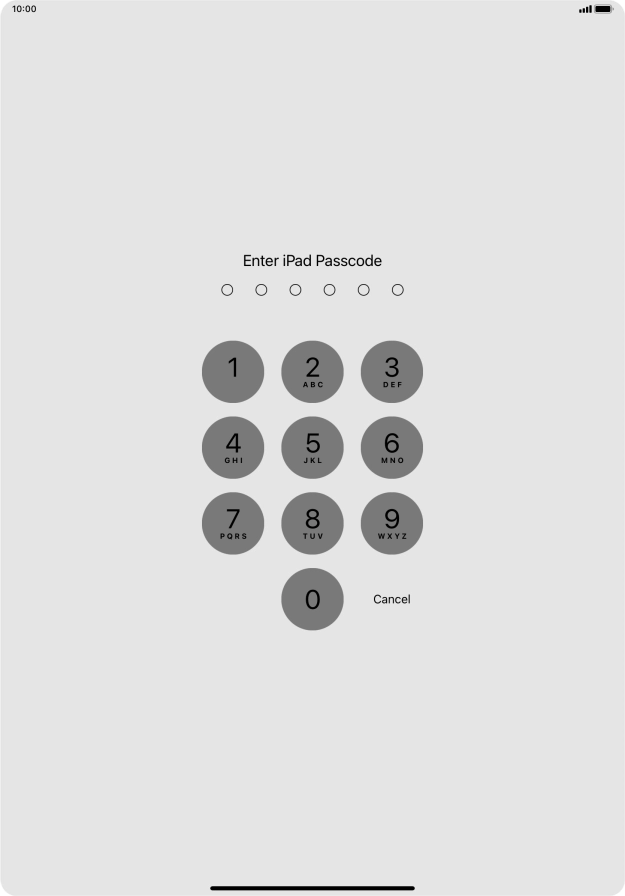
Task: Enter digit 8 (TUV)
Action: [x=312, y=523]
